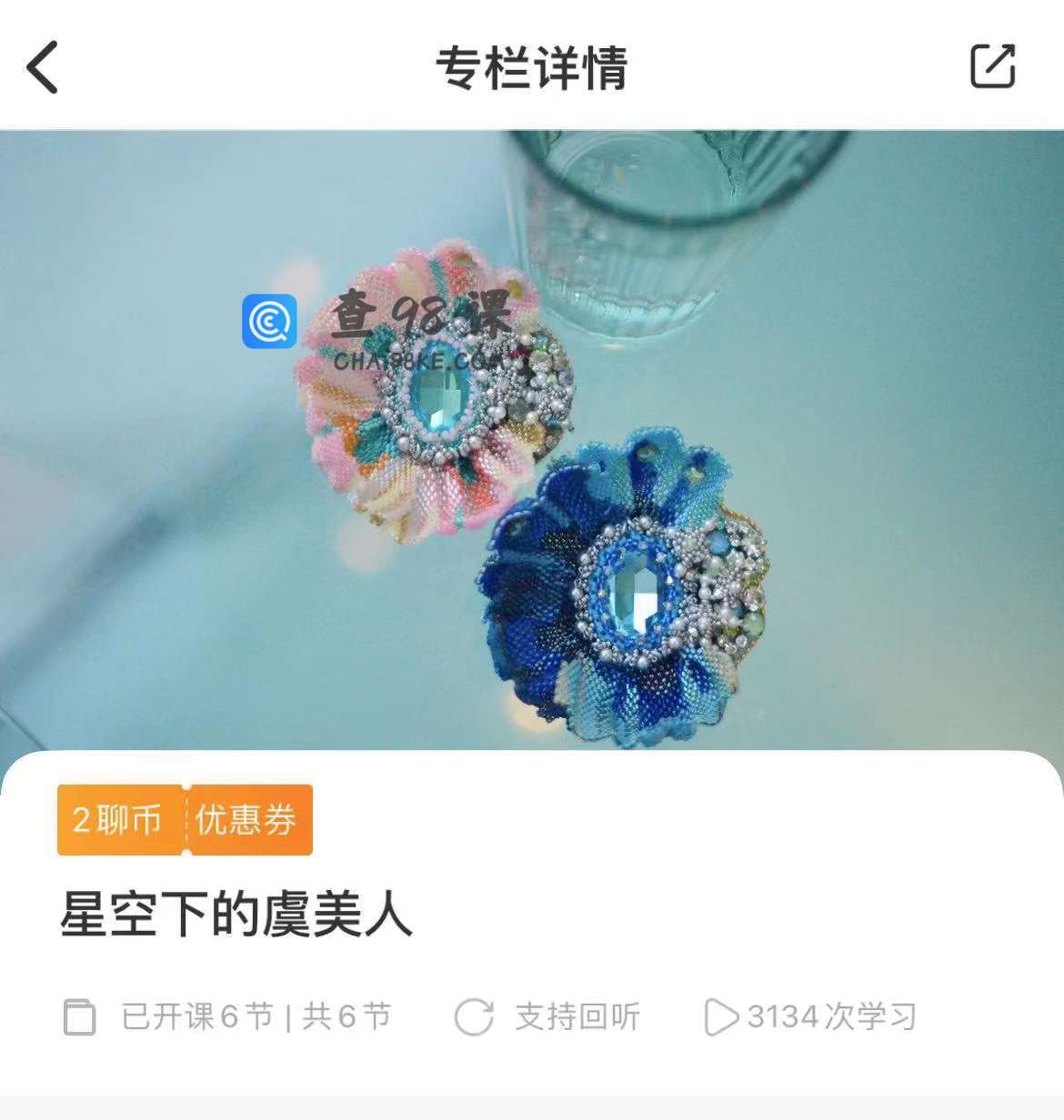Share this column via share icon
Screen dimensions: 1064x1120
pyautogui.click(x=992, y=65)
